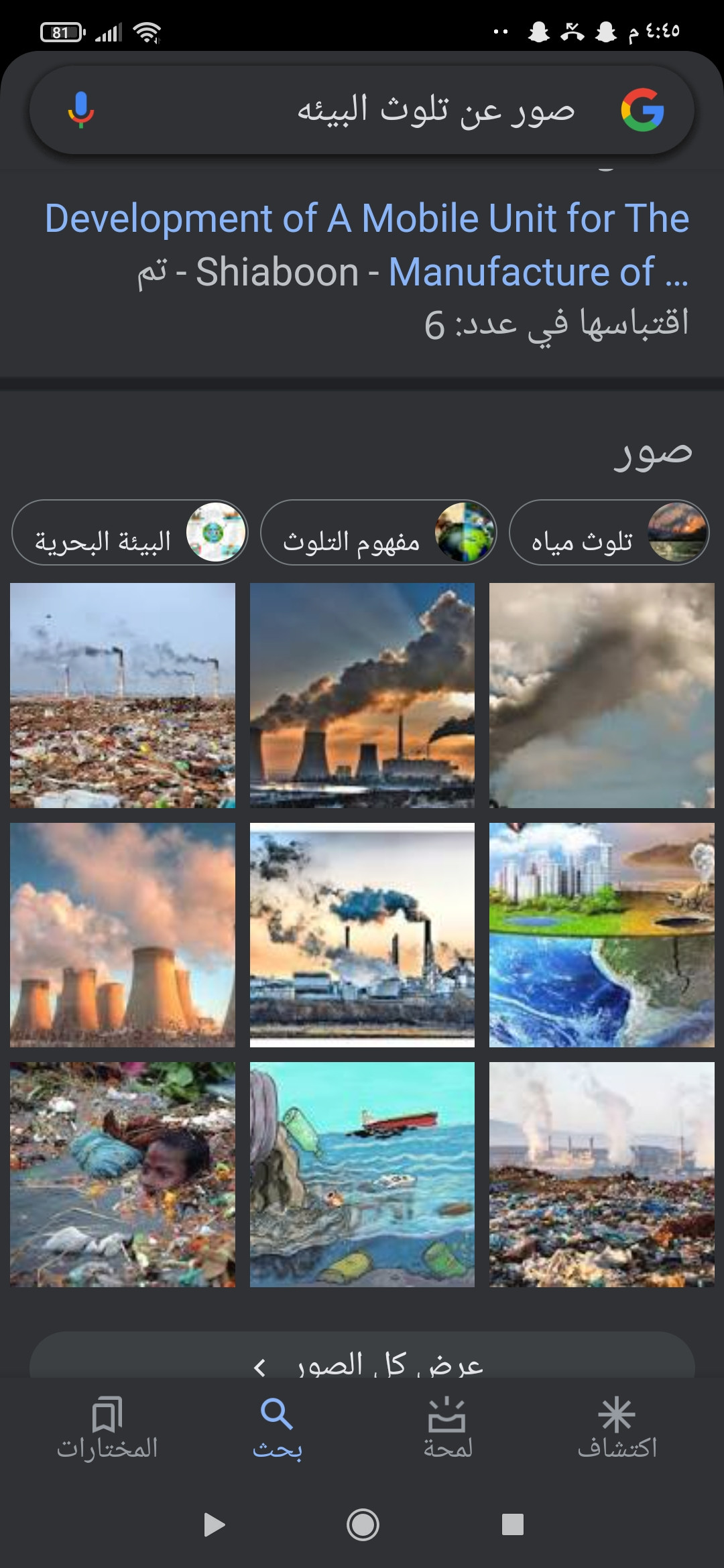Viewport: 724px width, 1568px height.
Task: Open the cartoon of a polluted sea with a ship
Action: pyautogui.click(x=362, y=1174)
